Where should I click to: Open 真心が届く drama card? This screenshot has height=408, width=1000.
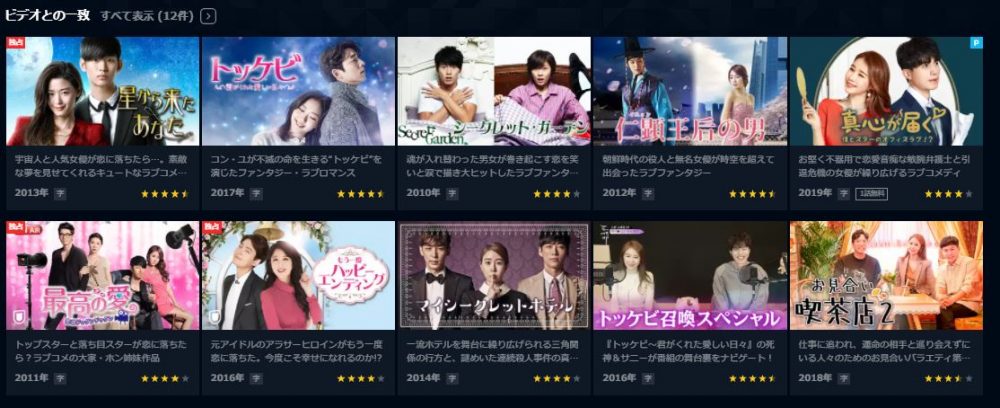coord(886,92)
